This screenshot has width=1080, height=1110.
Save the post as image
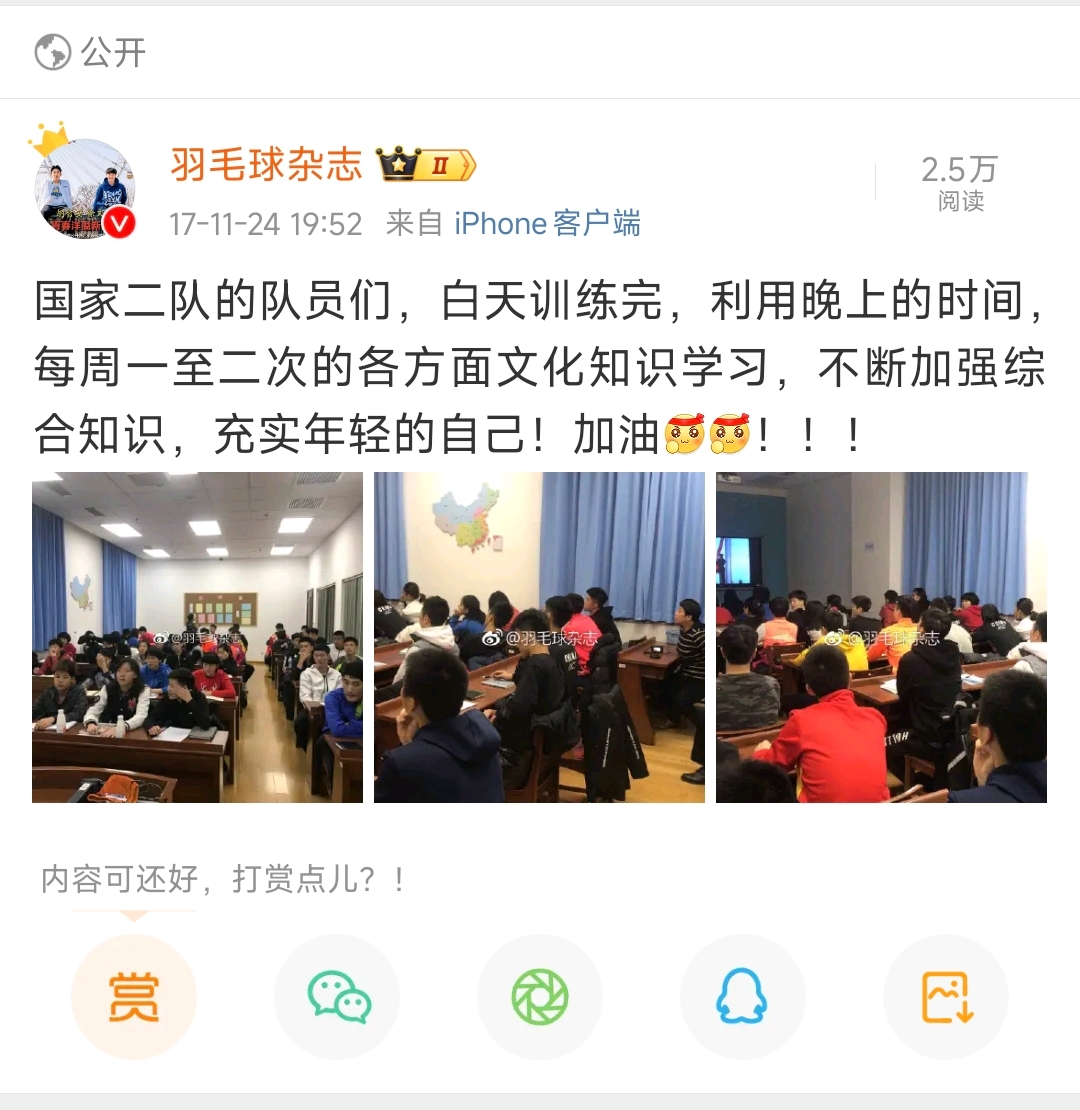tap(946, 997)
